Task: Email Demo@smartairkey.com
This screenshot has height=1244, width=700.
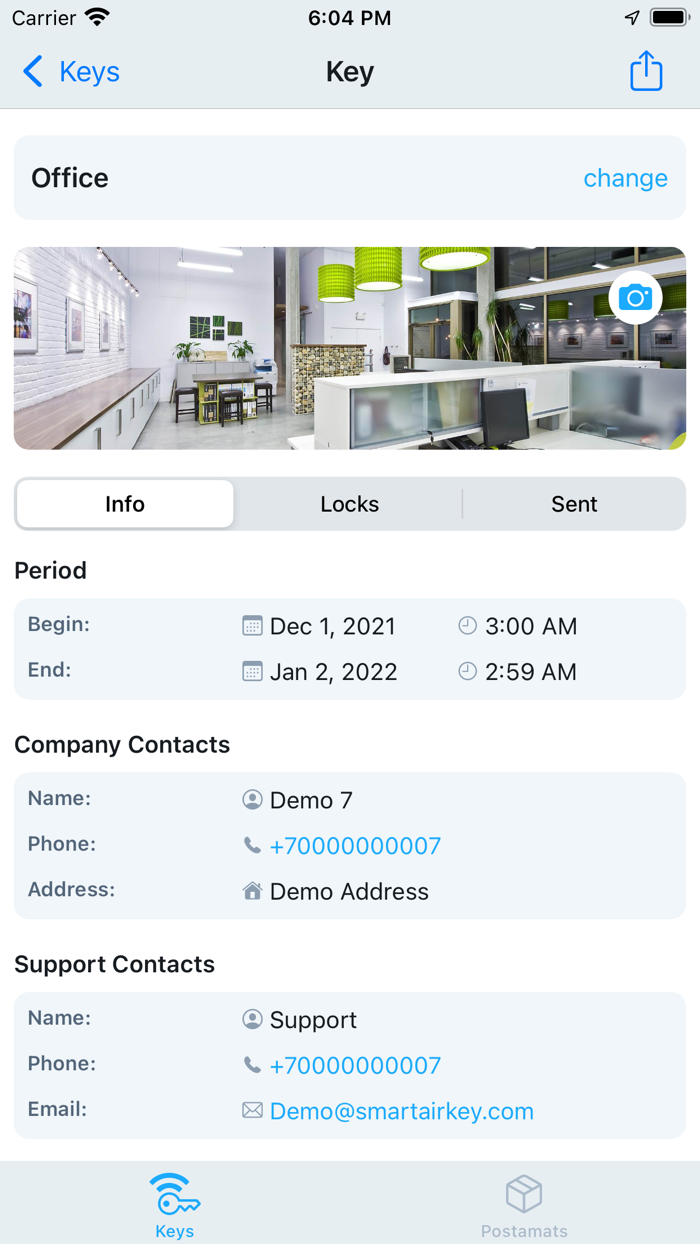Action: point(402,1111)
